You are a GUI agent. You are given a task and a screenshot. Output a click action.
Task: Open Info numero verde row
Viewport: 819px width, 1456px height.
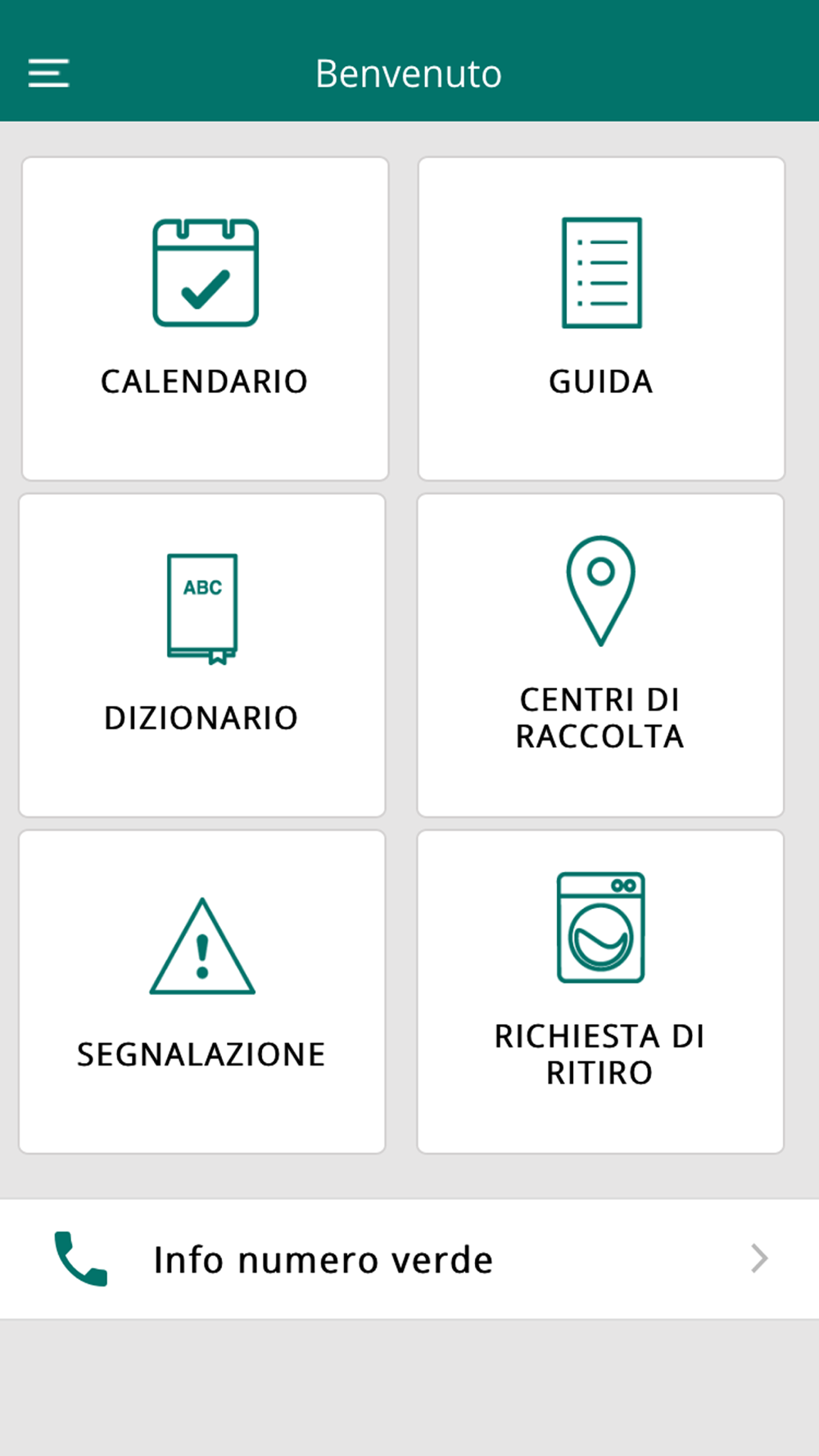pos(409,1259)
